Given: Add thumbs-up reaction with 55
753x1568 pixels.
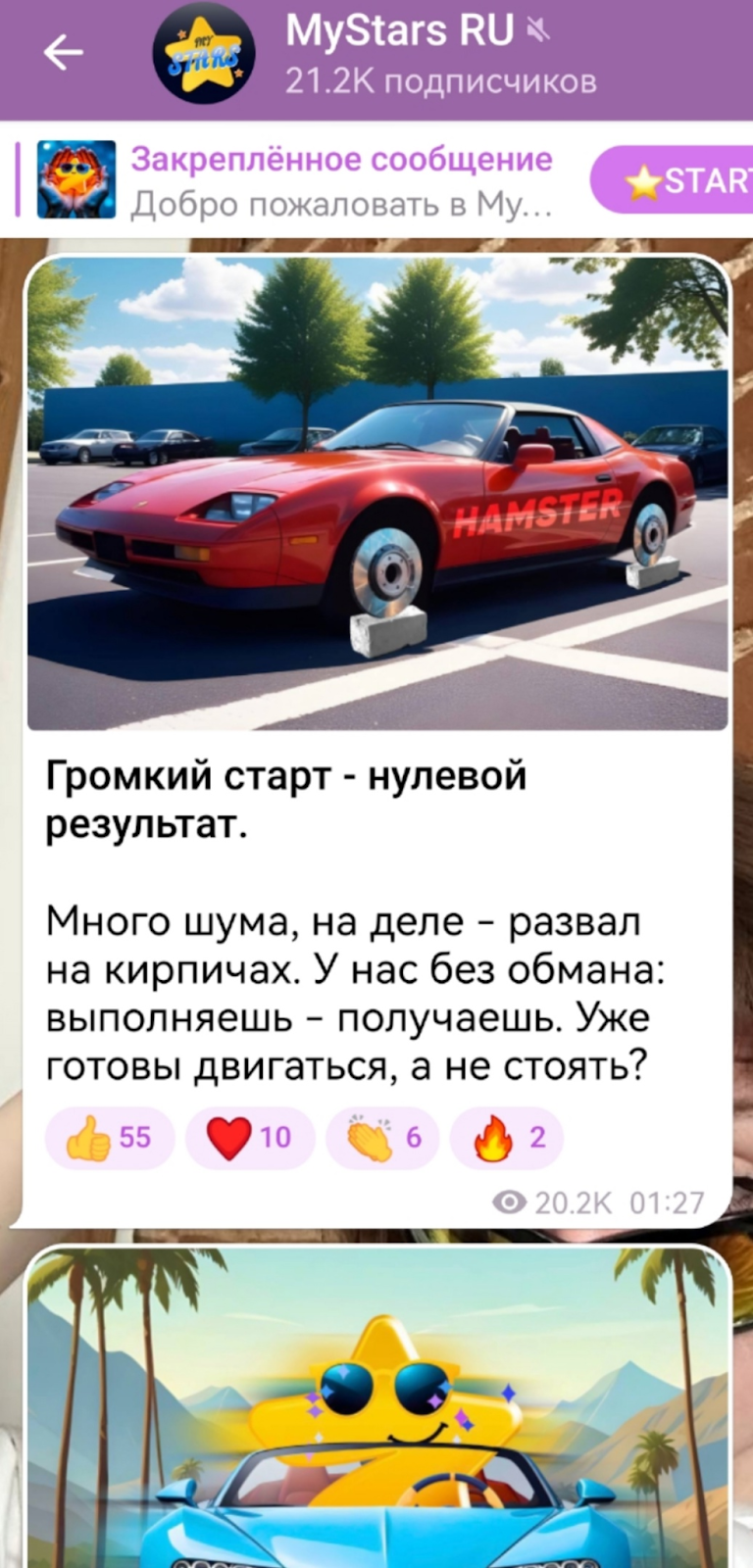Looking at the screenshot, I should tap(109, 1138).
